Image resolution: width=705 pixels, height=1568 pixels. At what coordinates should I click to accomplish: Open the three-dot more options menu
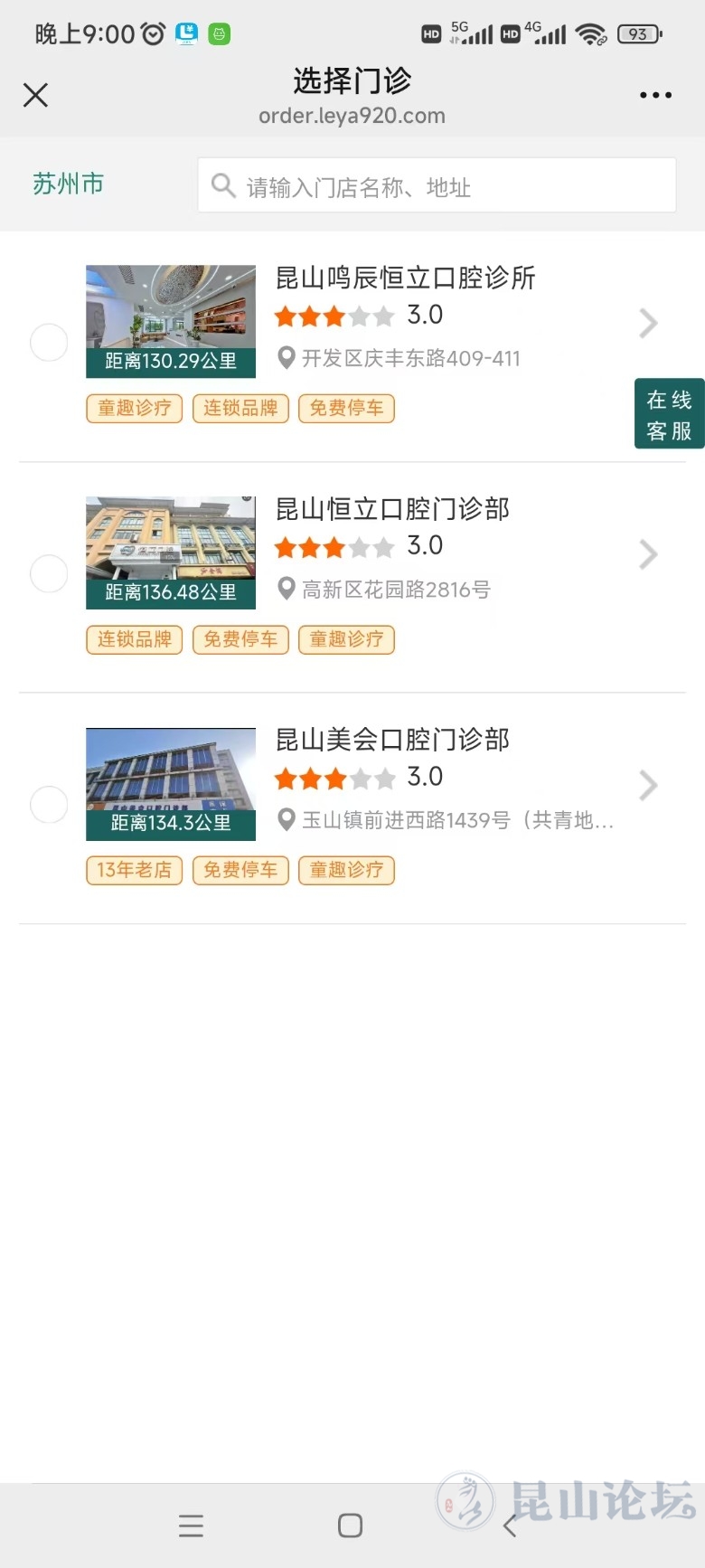655,95
